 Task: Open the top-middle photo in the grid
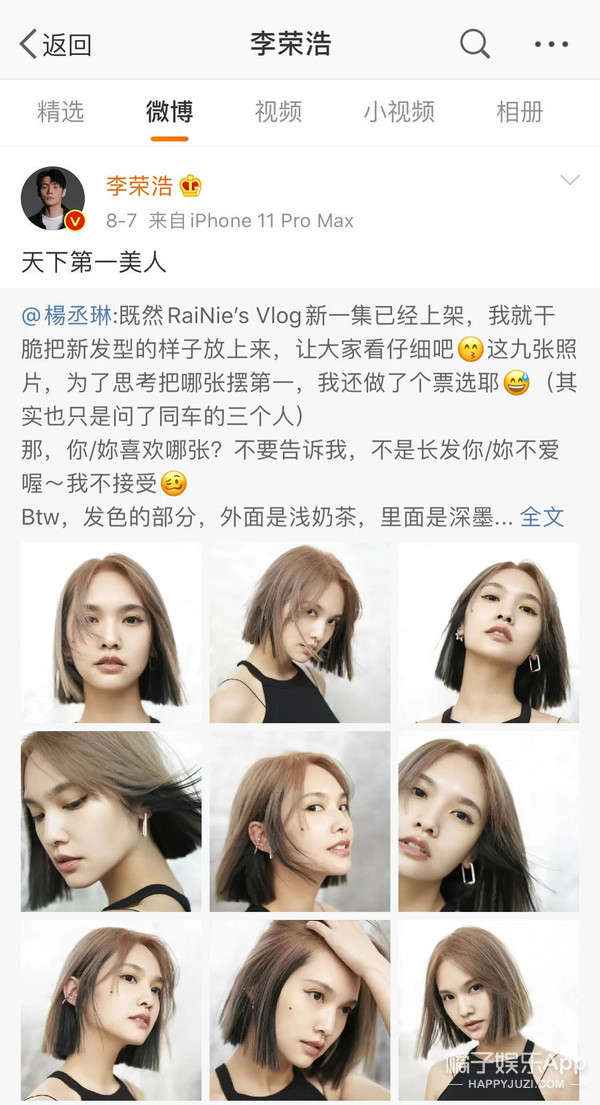pyautogui.click(x=299, y=633)
